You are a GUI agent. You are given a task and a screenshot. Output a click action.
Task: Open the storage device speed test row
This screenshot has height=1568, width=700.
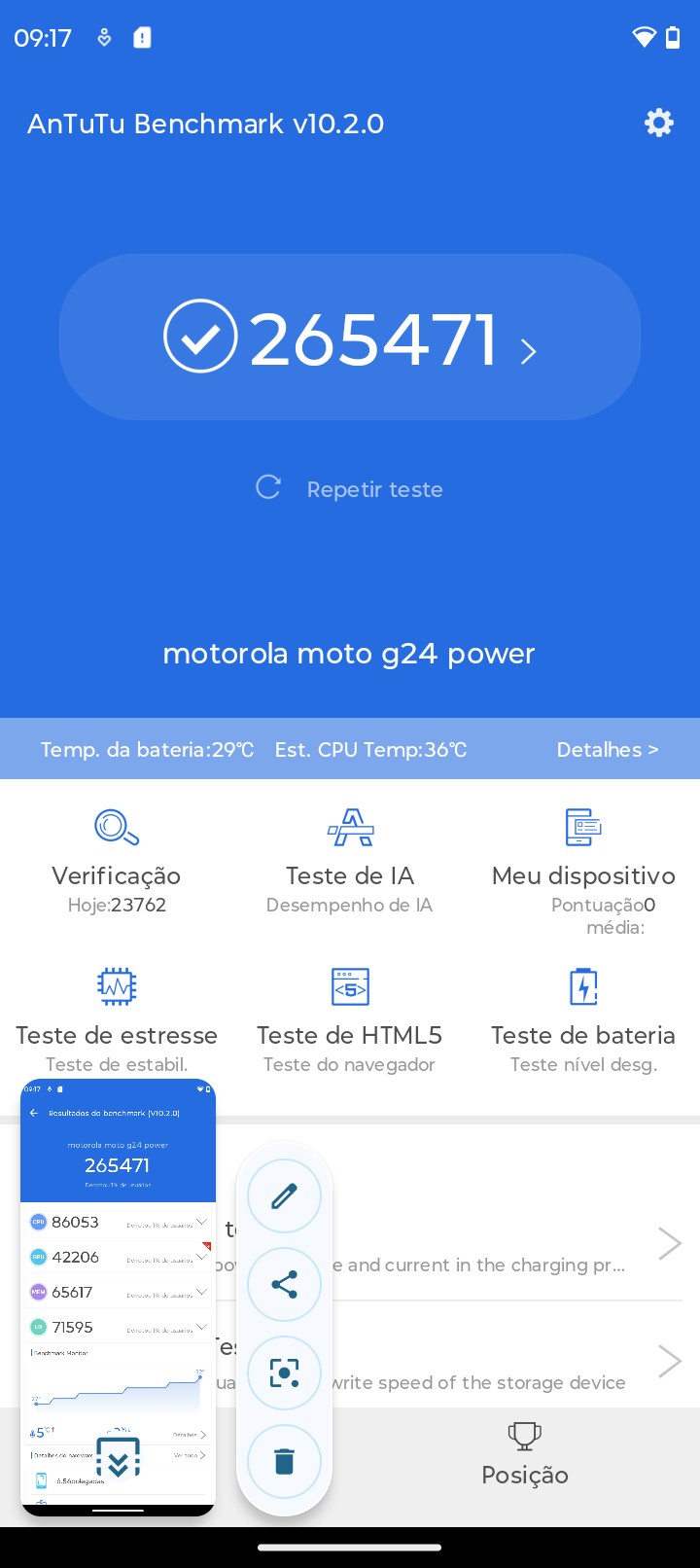tap(506, 1362)
